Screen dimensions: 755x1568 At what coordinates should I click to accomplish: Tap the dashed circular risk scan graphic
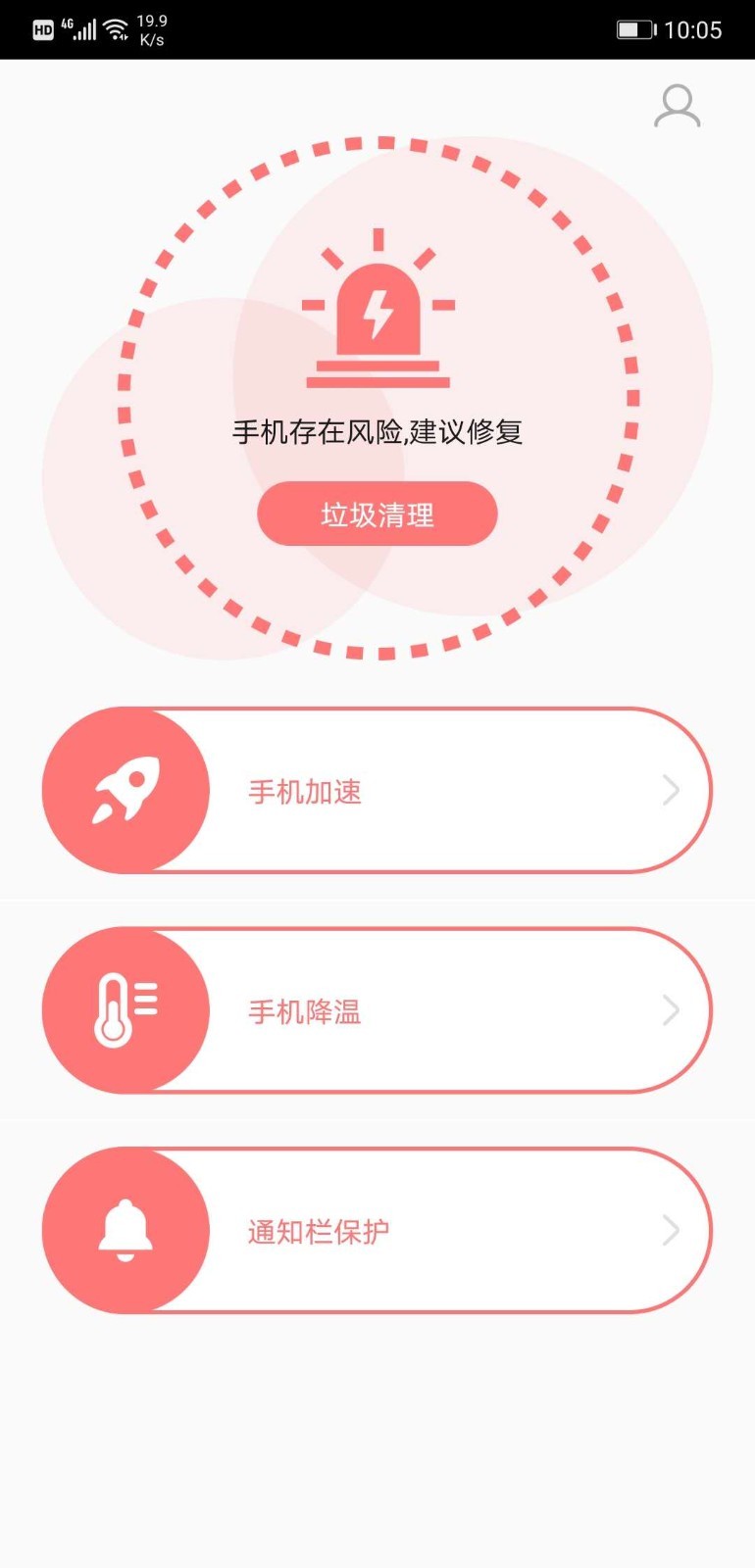pos(377,402)
